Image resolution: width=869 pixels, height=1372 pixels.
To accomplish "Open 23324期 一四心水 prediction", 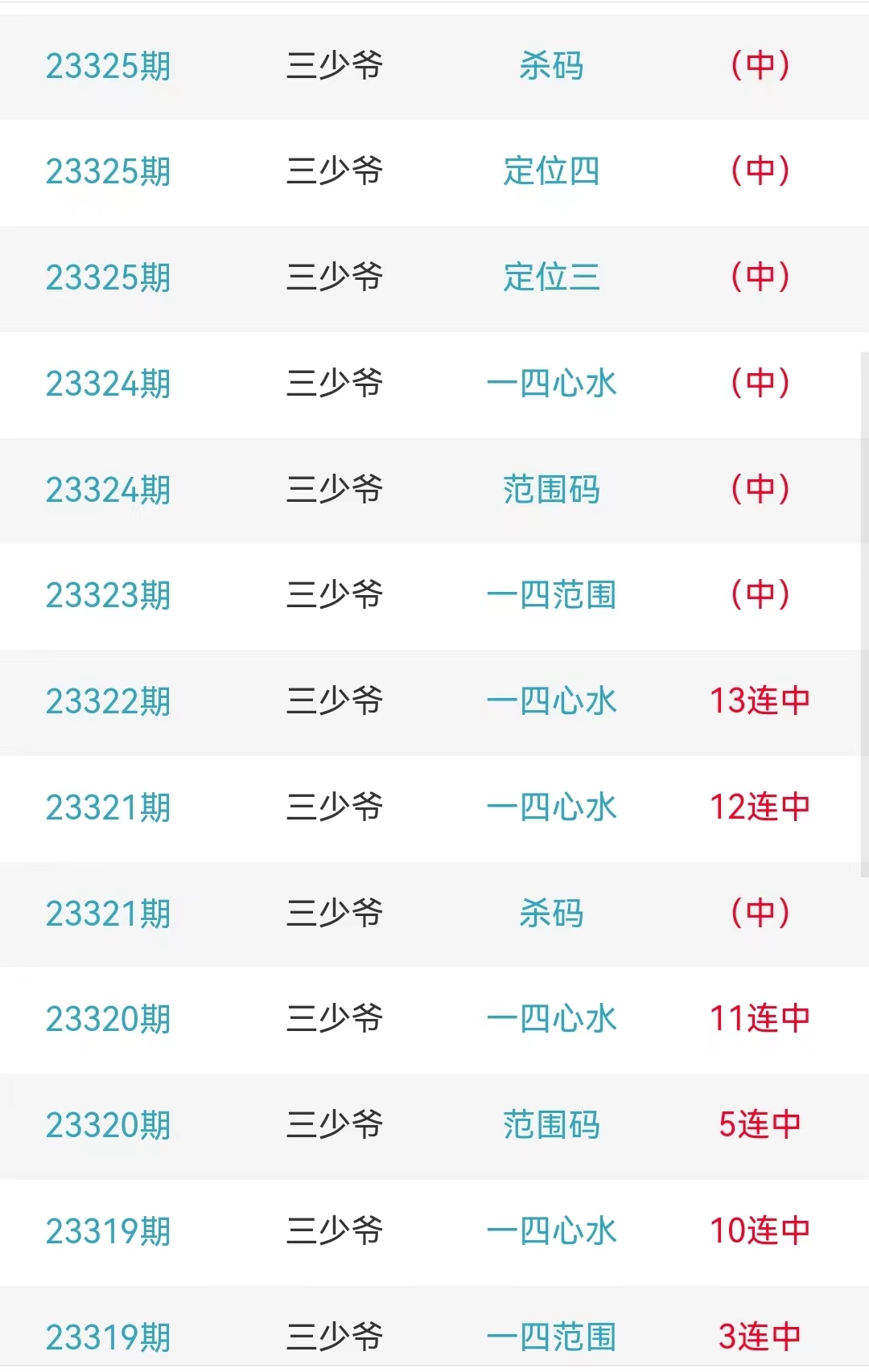I will (x=551, y=384).
